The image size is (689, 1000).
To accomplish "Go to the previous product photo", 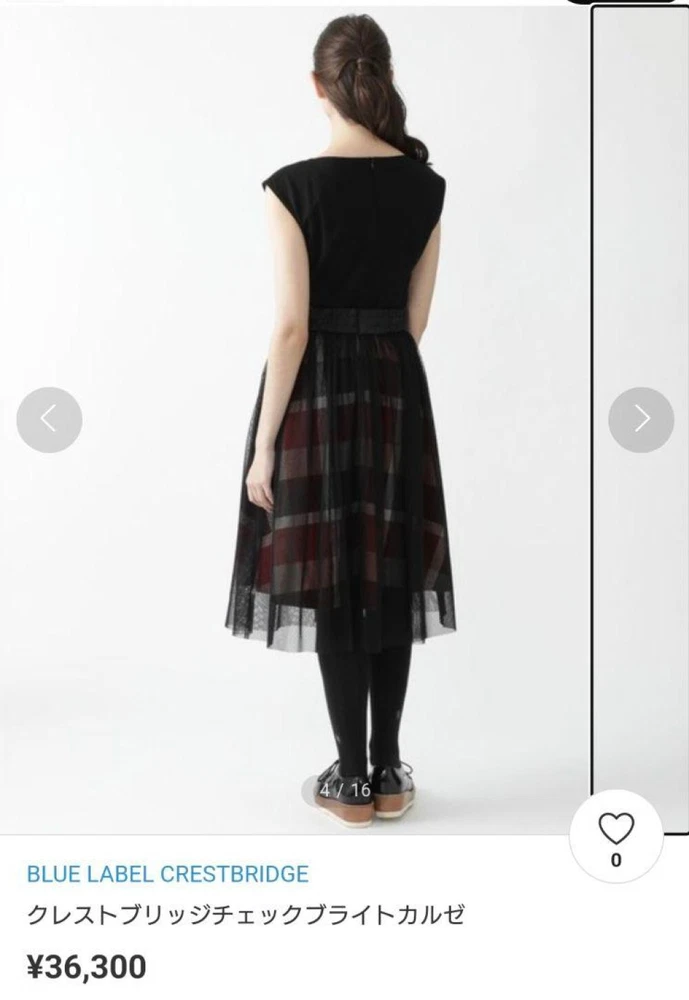I will (x=49, y=420).
